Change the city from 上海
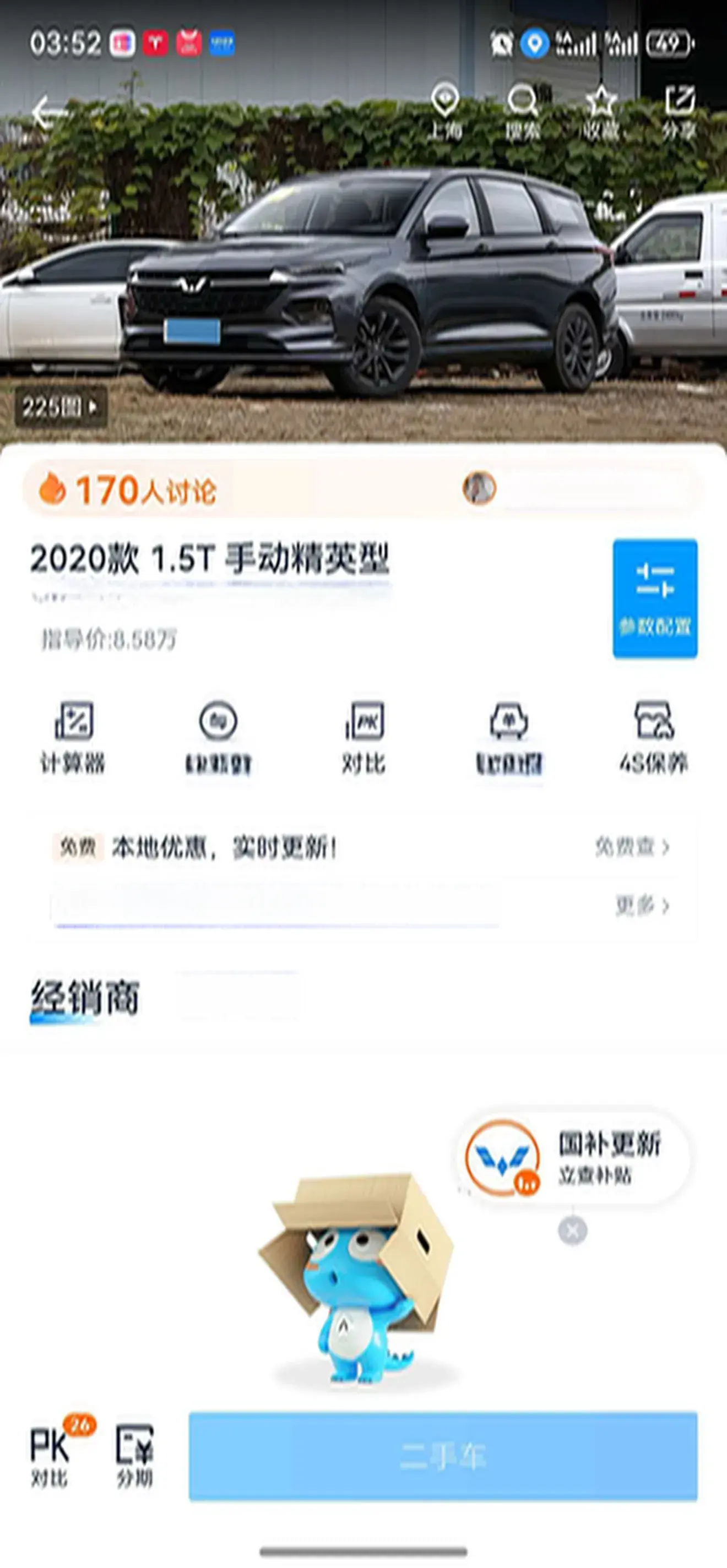Viewport: 727px width, 1568px height. tap(444, 112)
